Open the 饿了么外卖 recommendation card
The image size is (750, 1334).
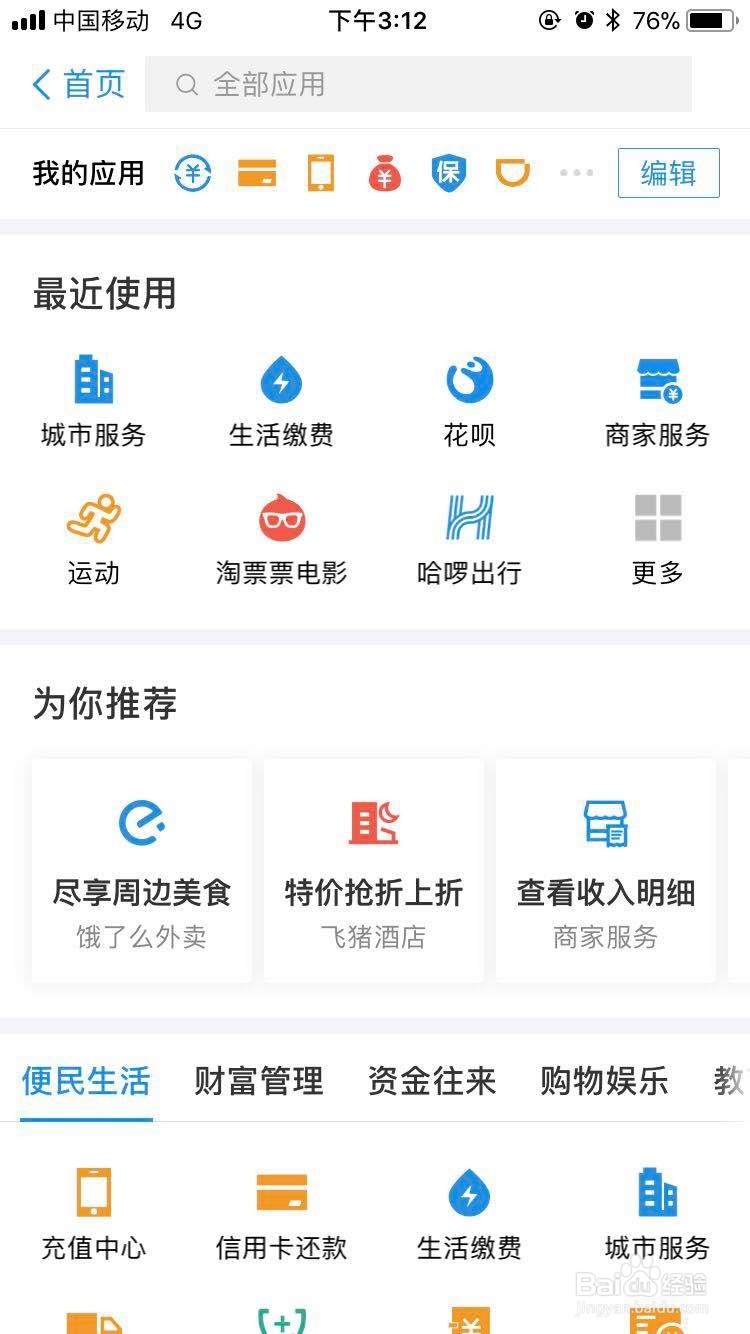pos(142,870)
